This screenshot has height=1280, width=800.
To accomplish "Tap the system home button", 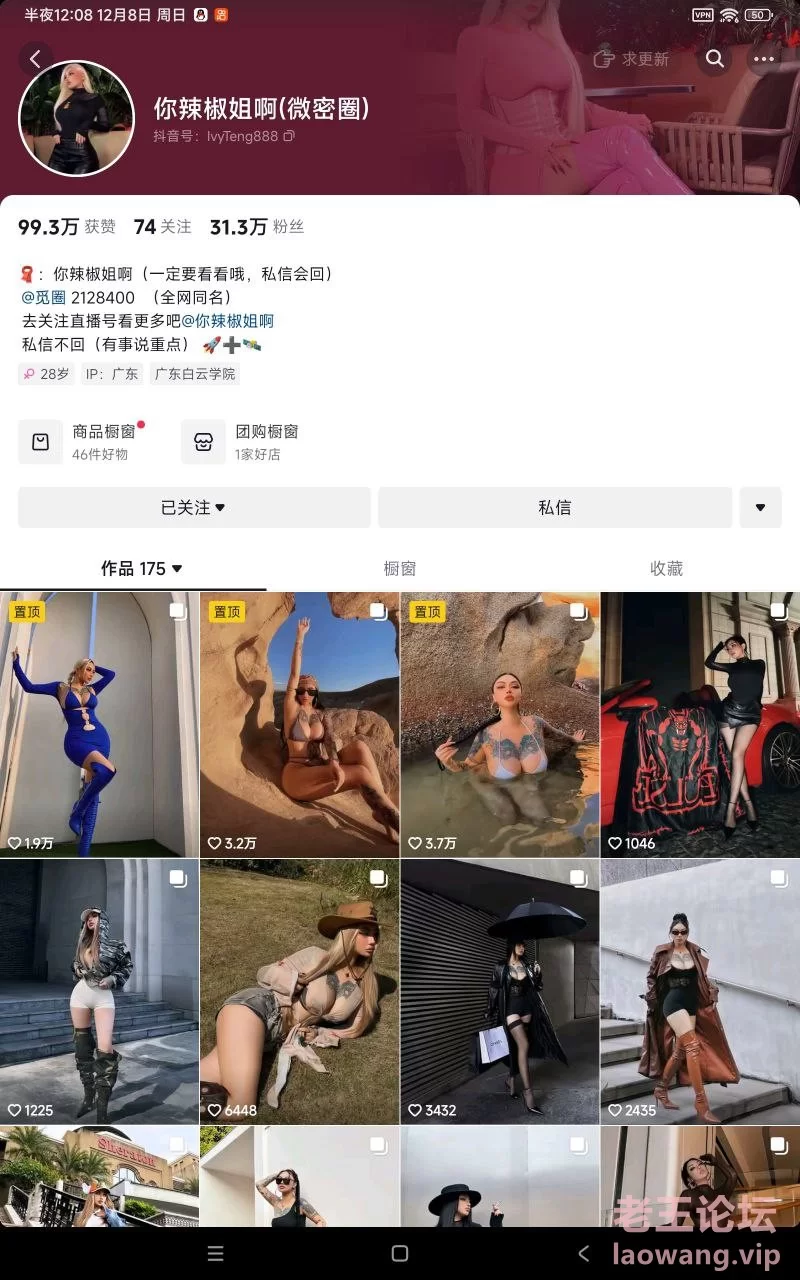I will tap(400, 1254).
